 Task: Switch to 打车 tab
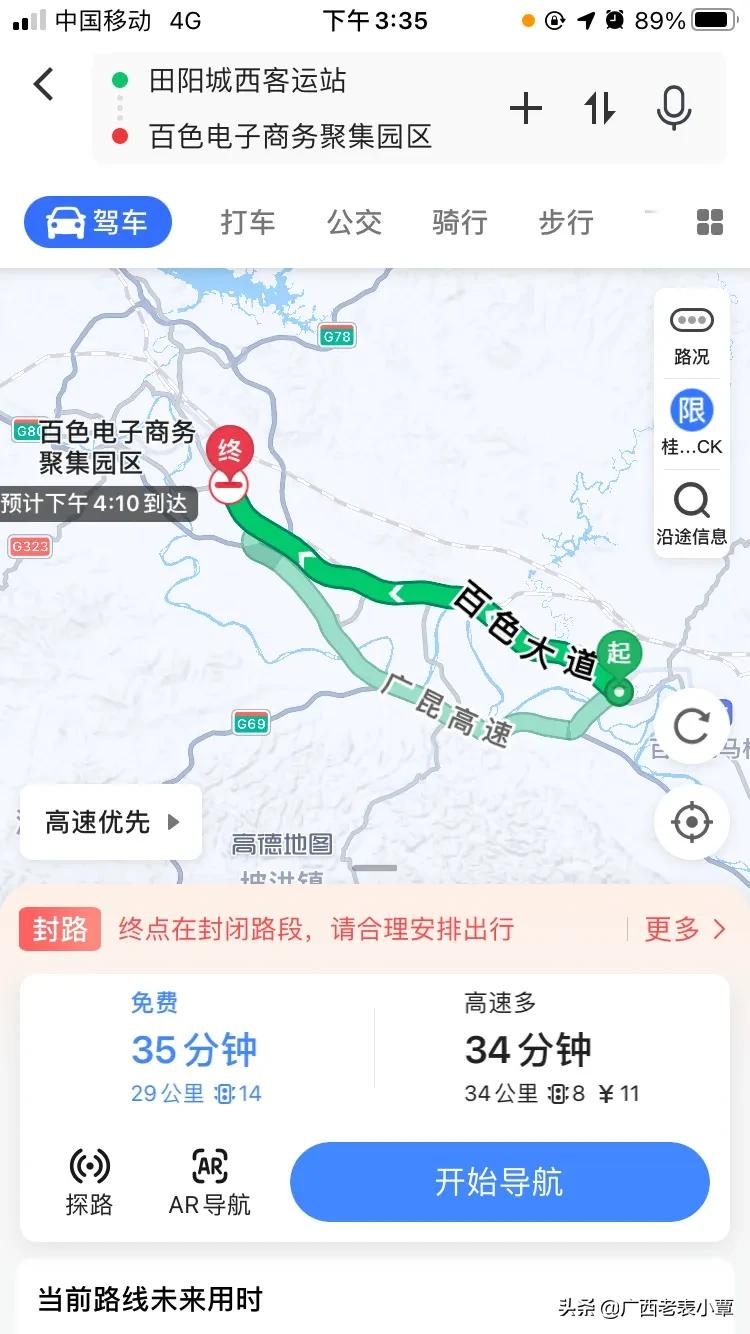(247, 222)
